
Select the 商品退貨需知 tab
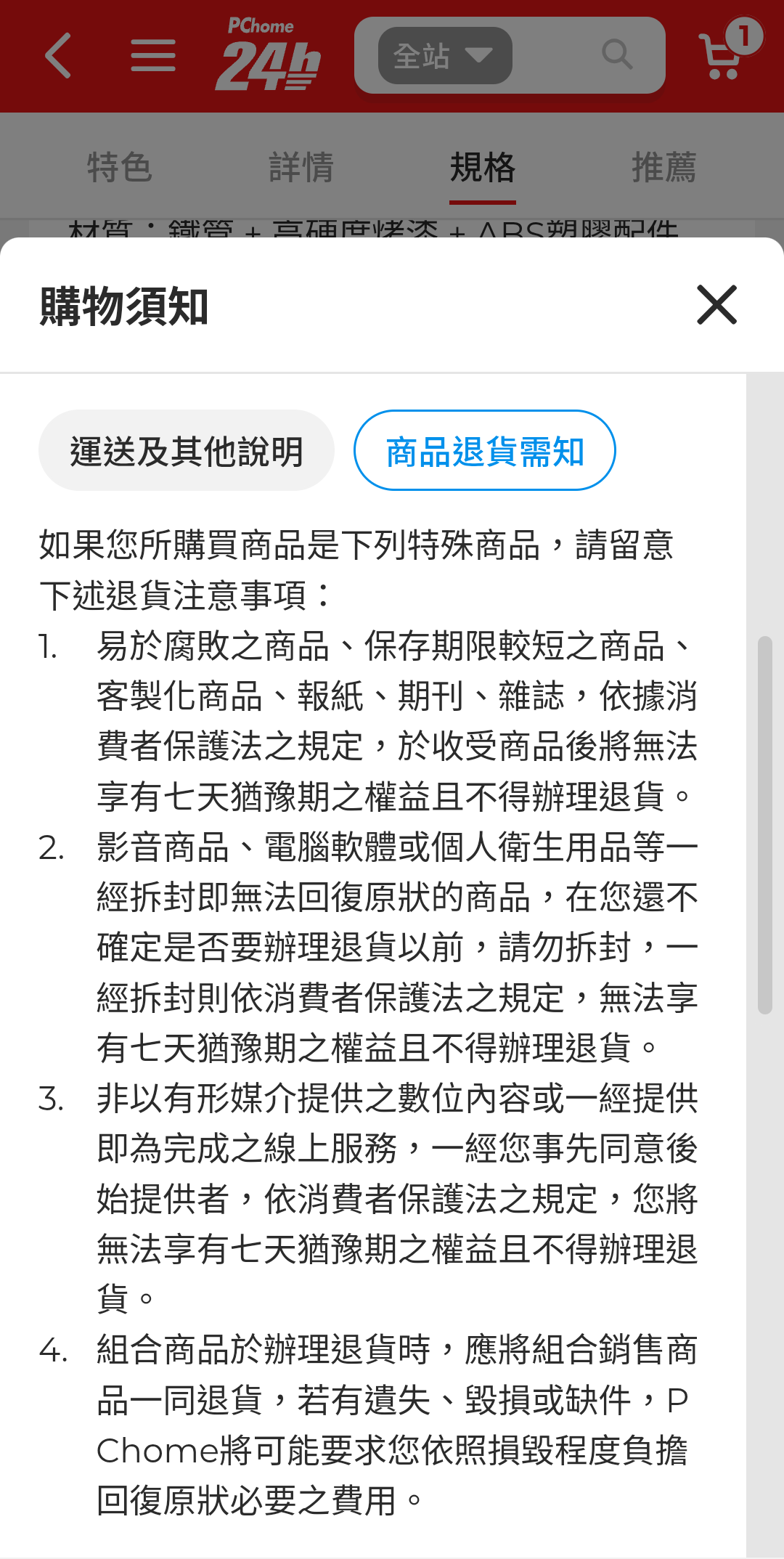click(484, 451)
